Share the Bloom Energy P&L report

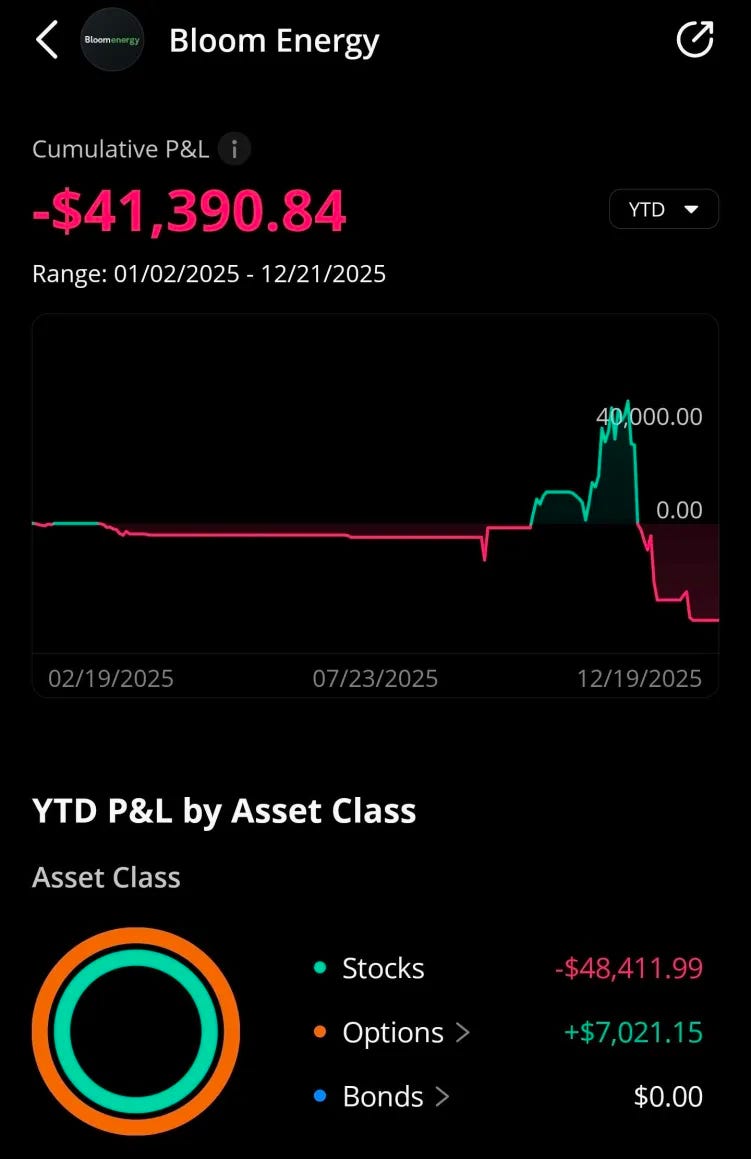pyautogui.click(x=694, y=41)
